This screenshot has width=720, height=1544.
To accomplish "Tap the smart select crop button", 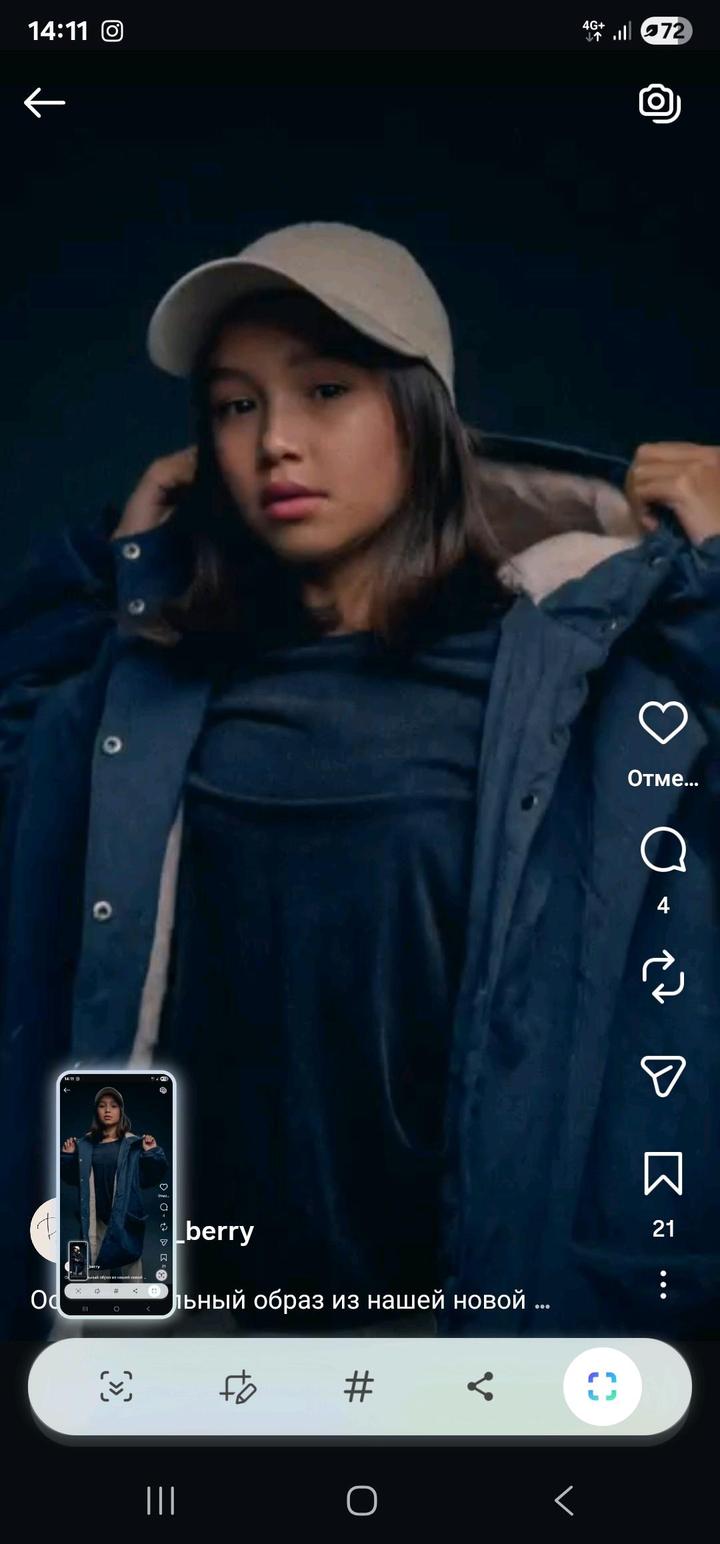I will [x=602, y=1386].
